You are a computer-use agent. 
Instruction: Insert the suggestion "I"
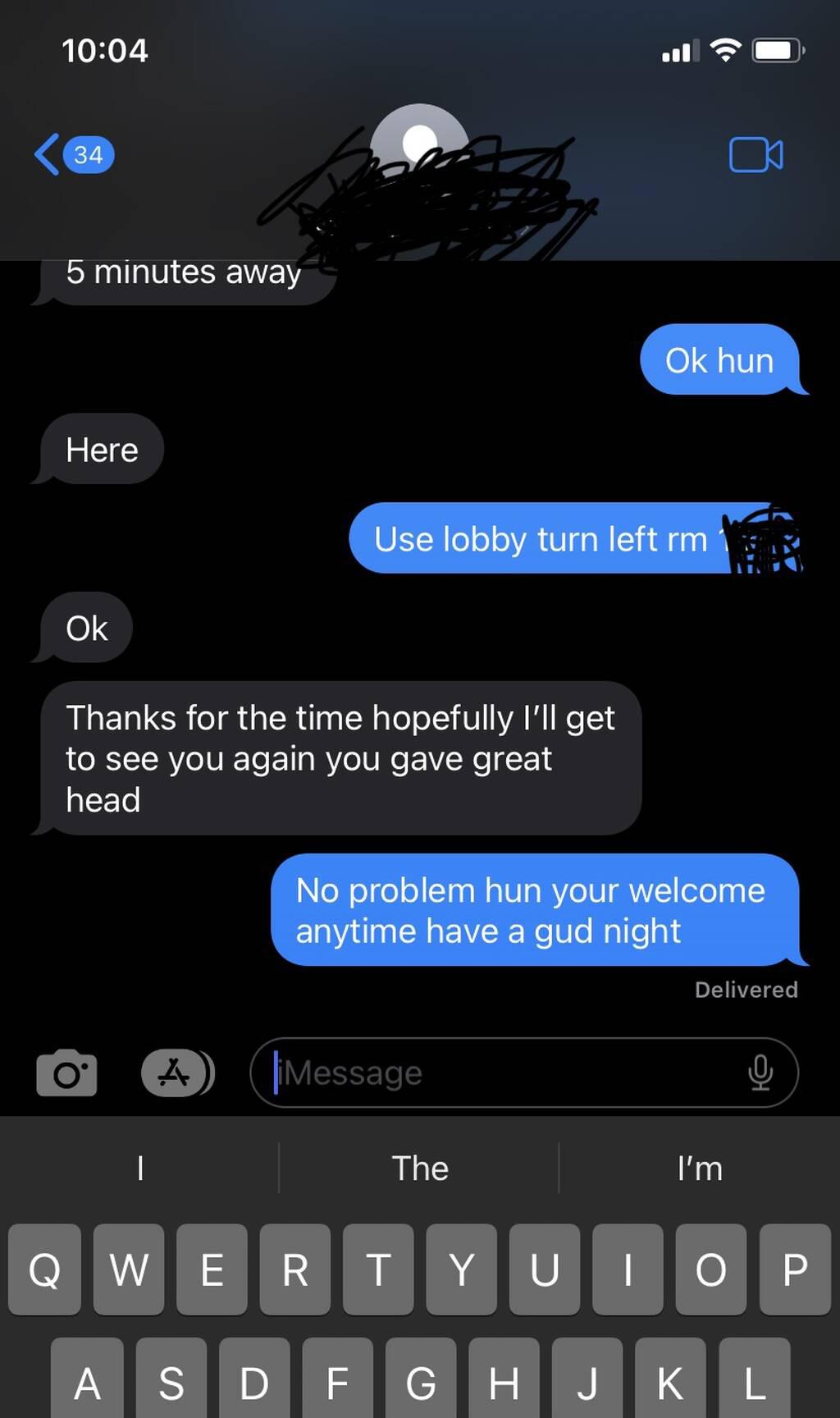tap(140, 1168)
